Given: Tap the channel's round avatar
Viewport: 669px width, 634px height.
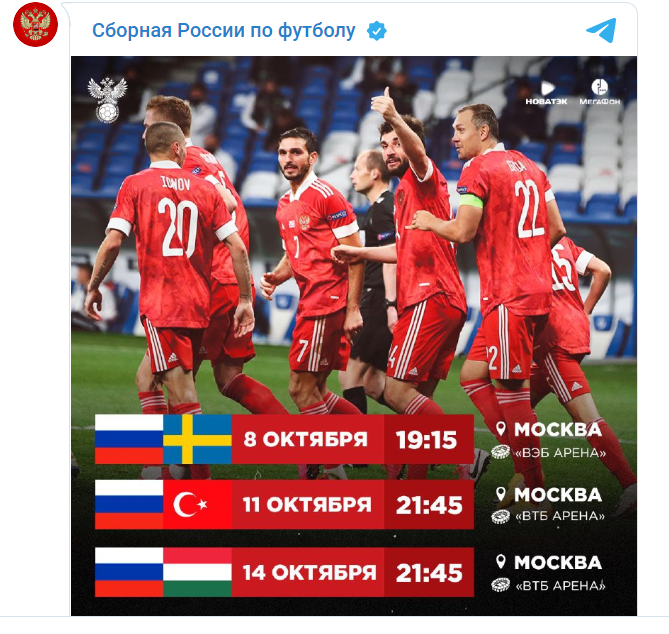Looking at the screenshot, I should click(35, 24).
